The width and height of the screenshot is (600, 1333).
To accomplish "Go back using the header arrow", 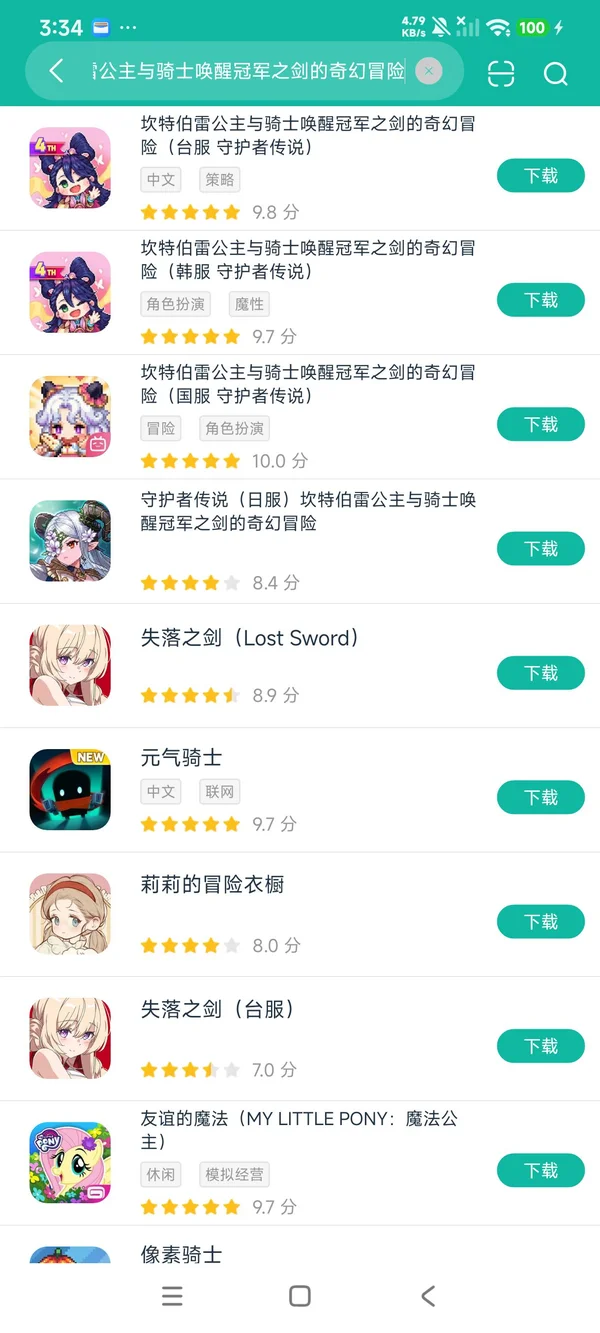I will pyautogui.click(x=56, y=71).
